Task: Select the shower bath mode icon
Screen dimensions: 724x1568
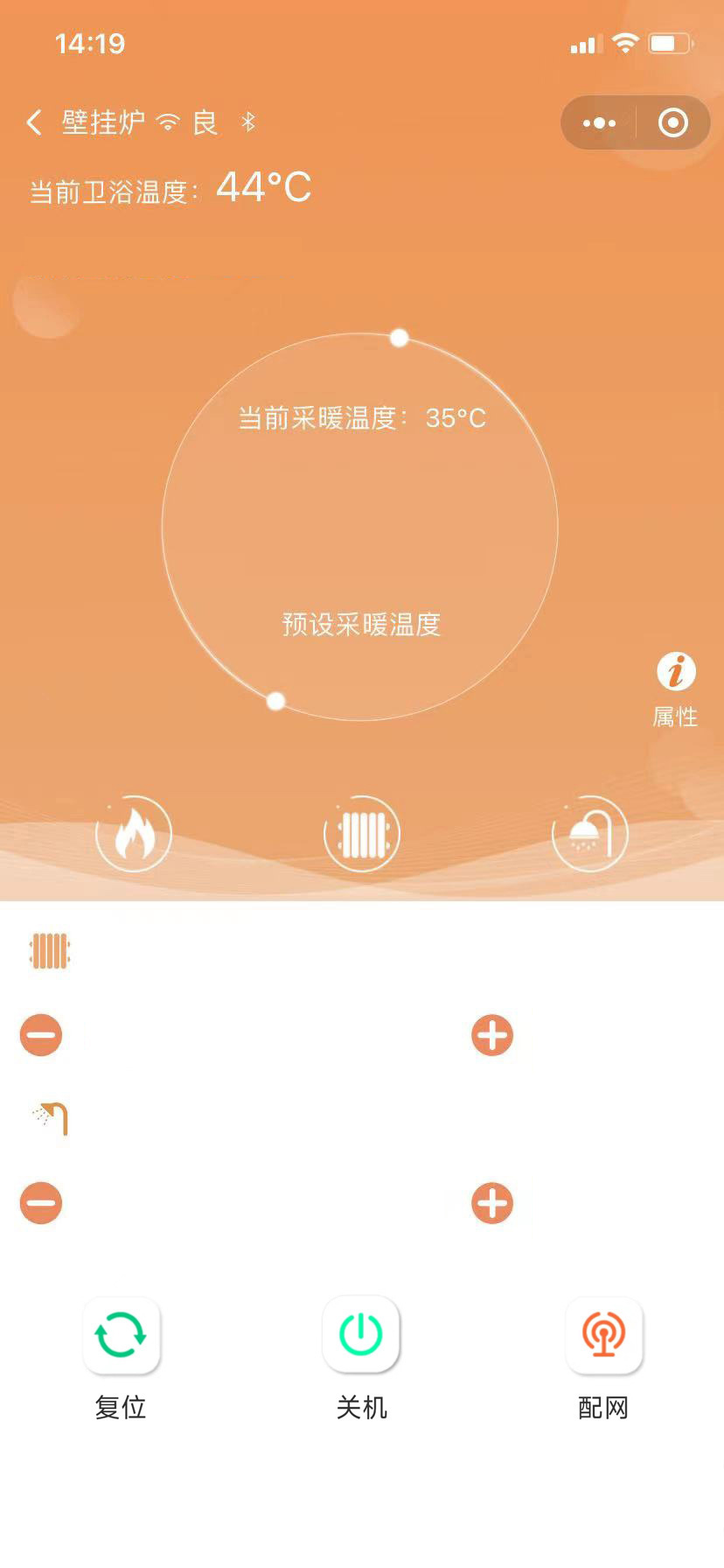Action: pyautogui.click(x=590, y=834)
